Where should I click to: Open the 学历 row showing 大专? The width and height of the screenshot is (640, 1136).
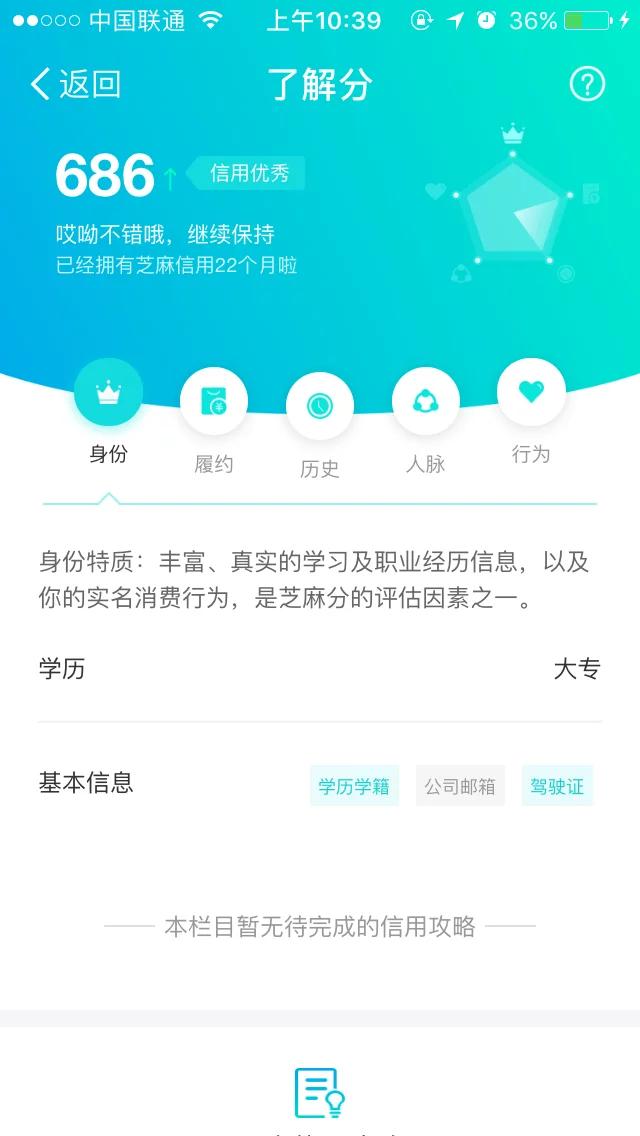pos(320,669)
